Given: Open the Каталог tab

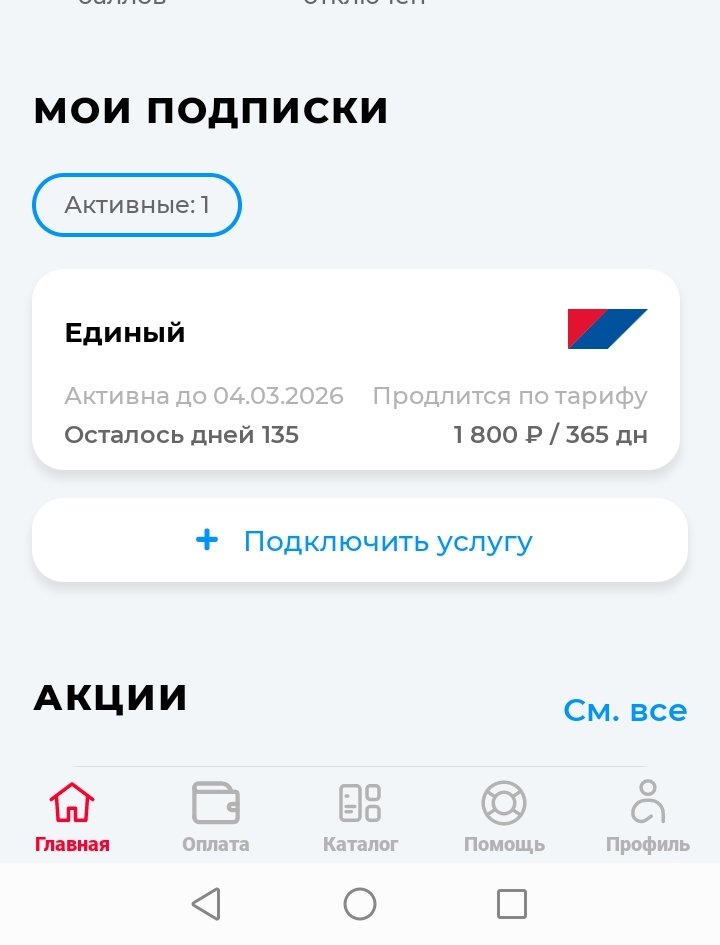Looking at the screenshot, I should click(x=360, y=816).
